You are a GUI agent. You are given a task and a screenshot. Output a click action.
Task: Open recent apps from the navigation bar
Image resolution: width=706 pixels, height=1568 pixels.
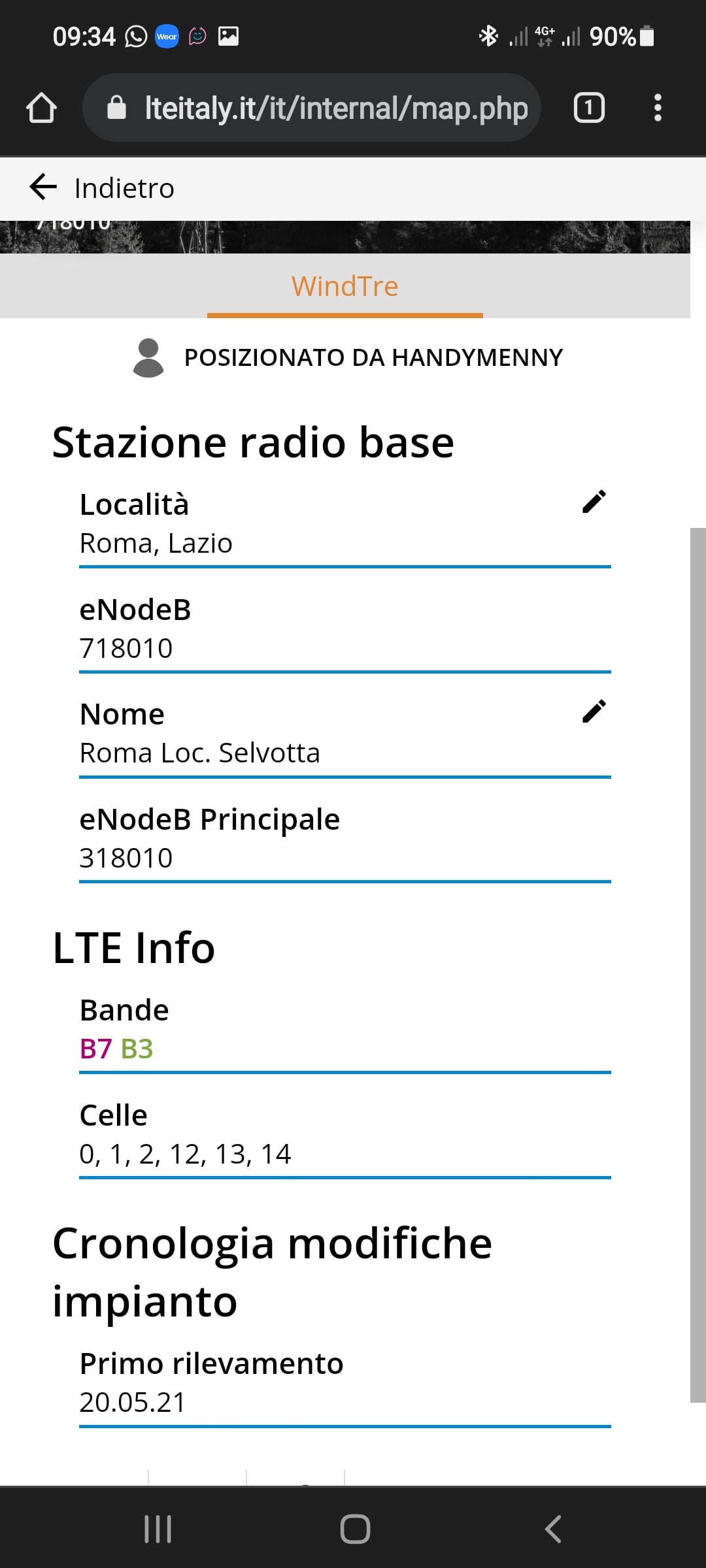click(x=158, y=1529)
